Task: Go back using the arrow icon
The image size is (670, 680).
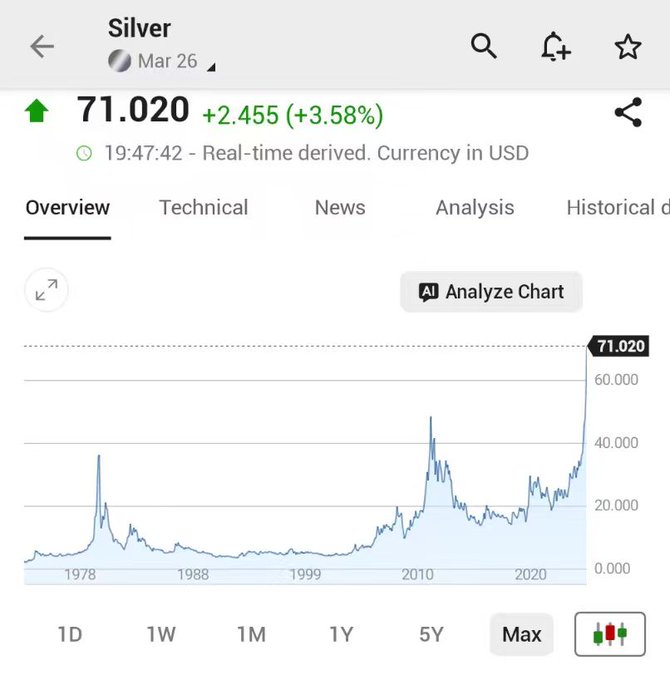Action: 41,46
